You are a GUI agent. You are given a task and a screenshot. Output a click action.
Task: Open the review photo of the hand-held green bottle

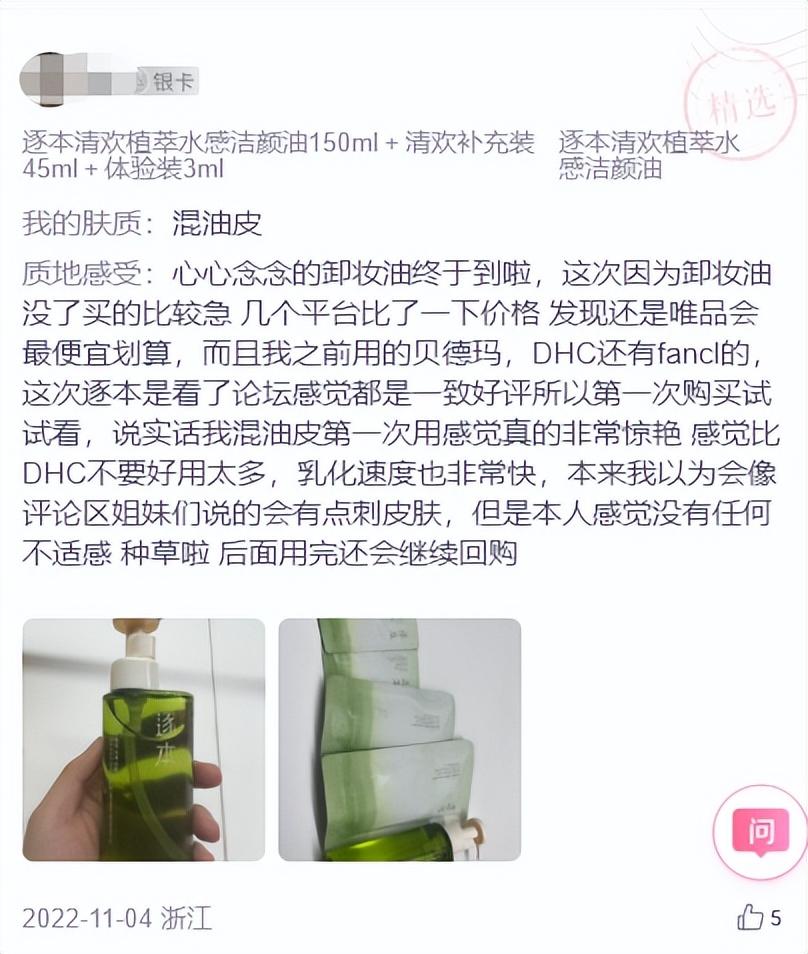(x=144, y=739)
